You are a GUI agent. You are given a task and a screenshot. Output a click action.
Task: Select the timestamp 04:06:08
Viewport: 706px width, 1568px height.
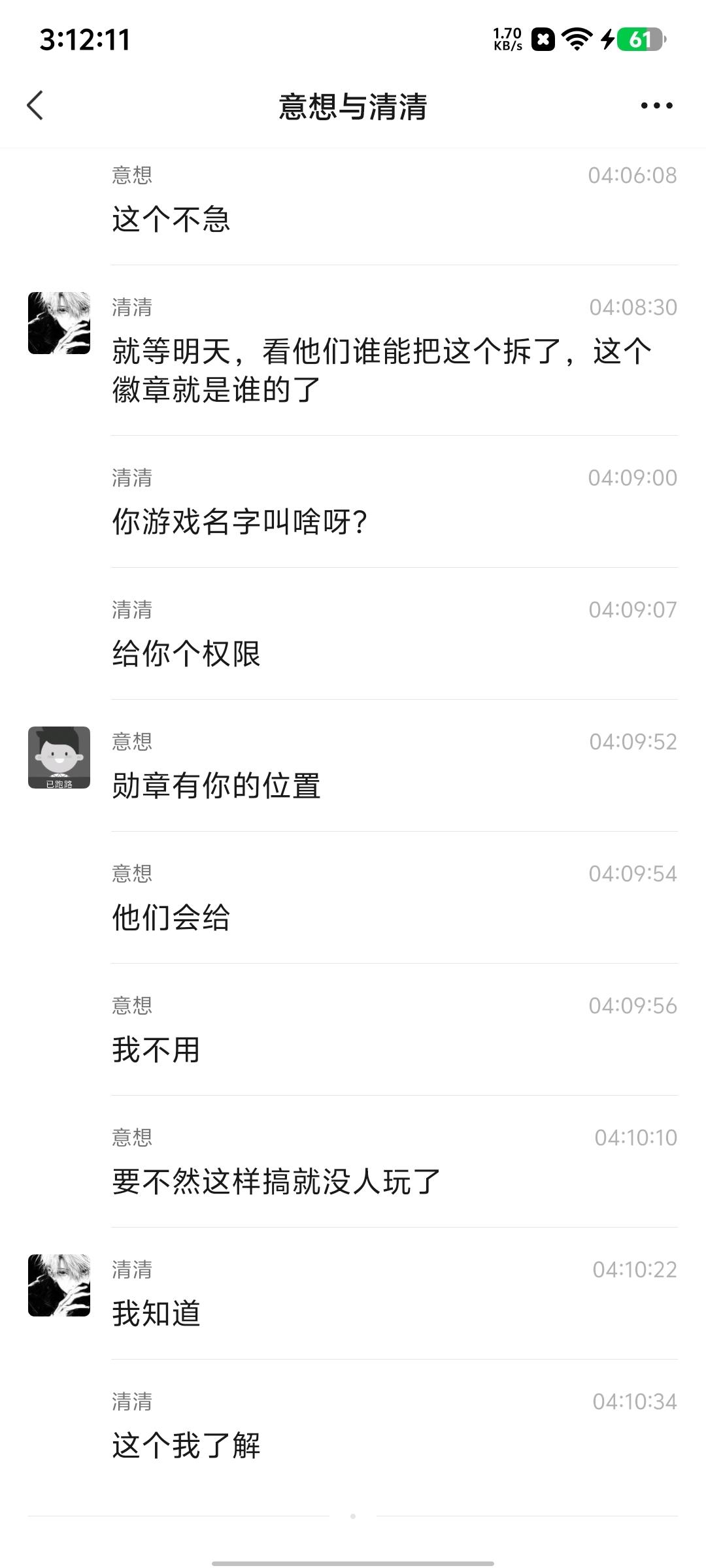pyautogui.click(x=631, y=175)
